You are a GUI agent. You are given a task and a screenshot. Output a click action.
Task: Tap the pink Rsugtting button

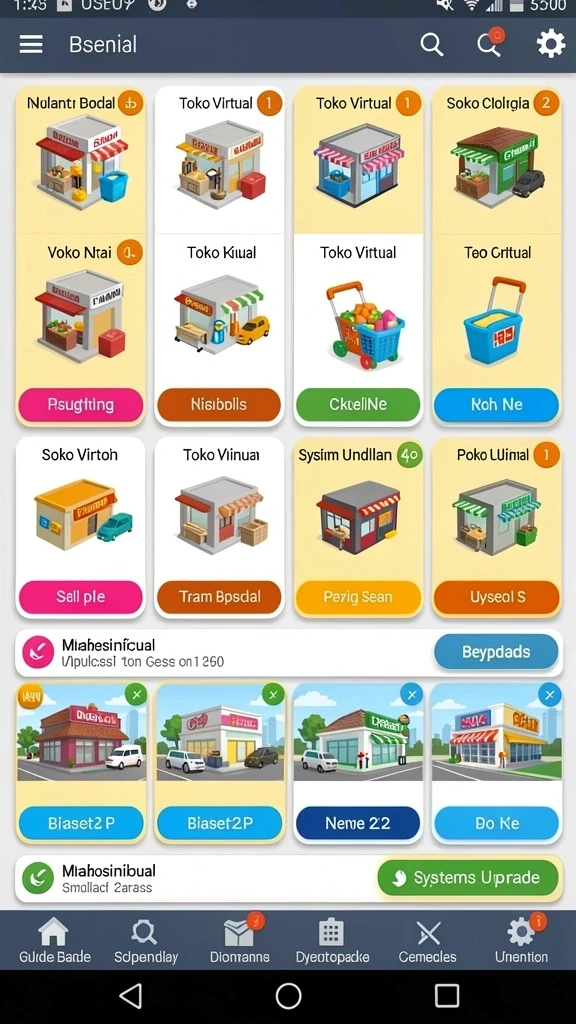[x=80, y=404]
